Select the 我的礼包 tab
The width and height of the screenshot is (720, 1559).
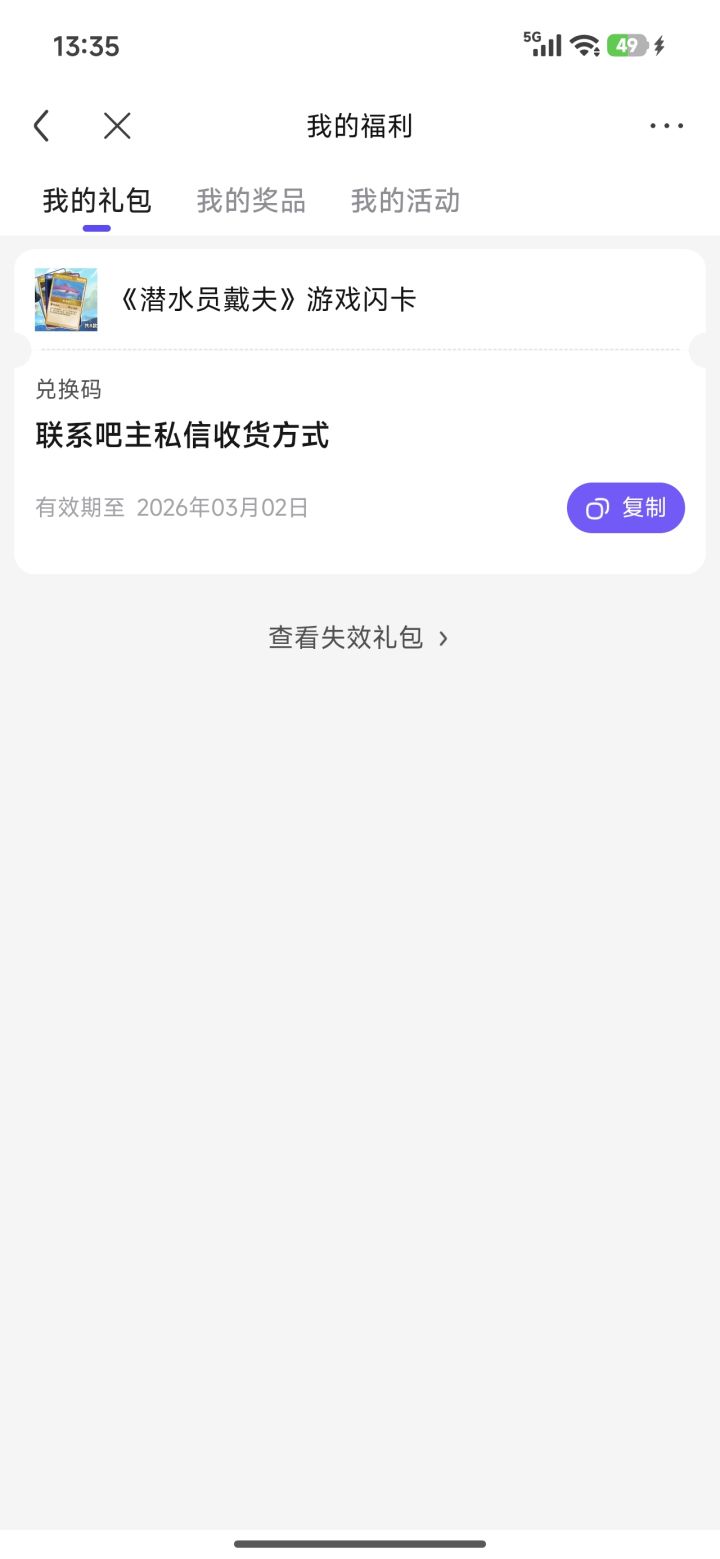[x=97, y=201]
